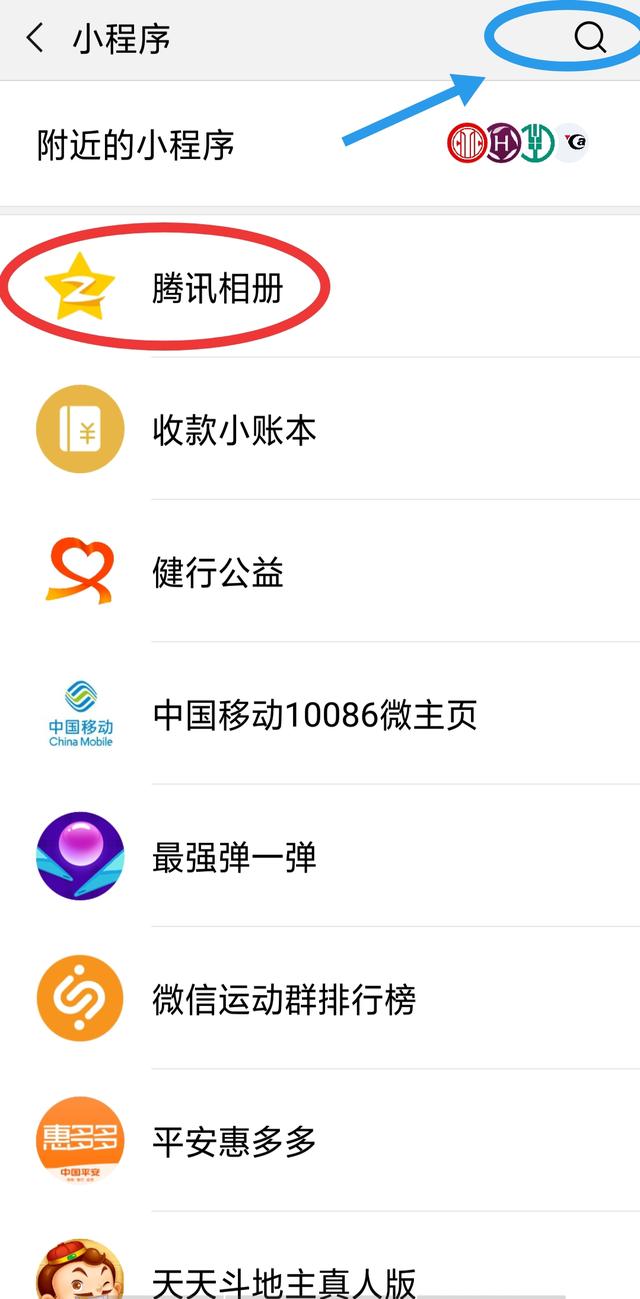Select 中国移动10086微主页
This screenshot has width=640, height=1299.
pyautogui.click(x=315, y=715)
